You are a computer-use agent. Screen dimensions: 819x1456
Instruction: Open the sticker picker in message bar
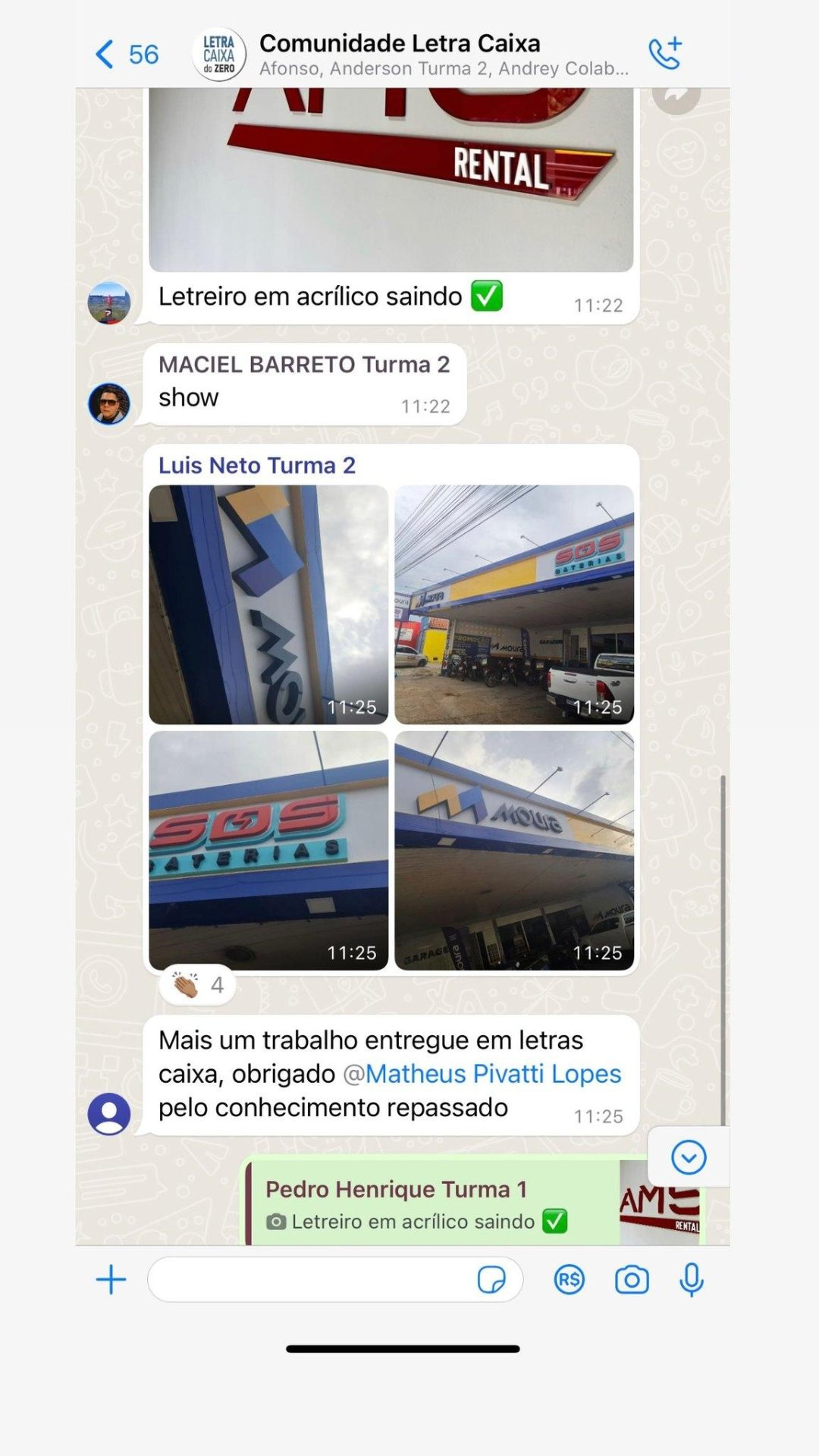(494, 1279)
